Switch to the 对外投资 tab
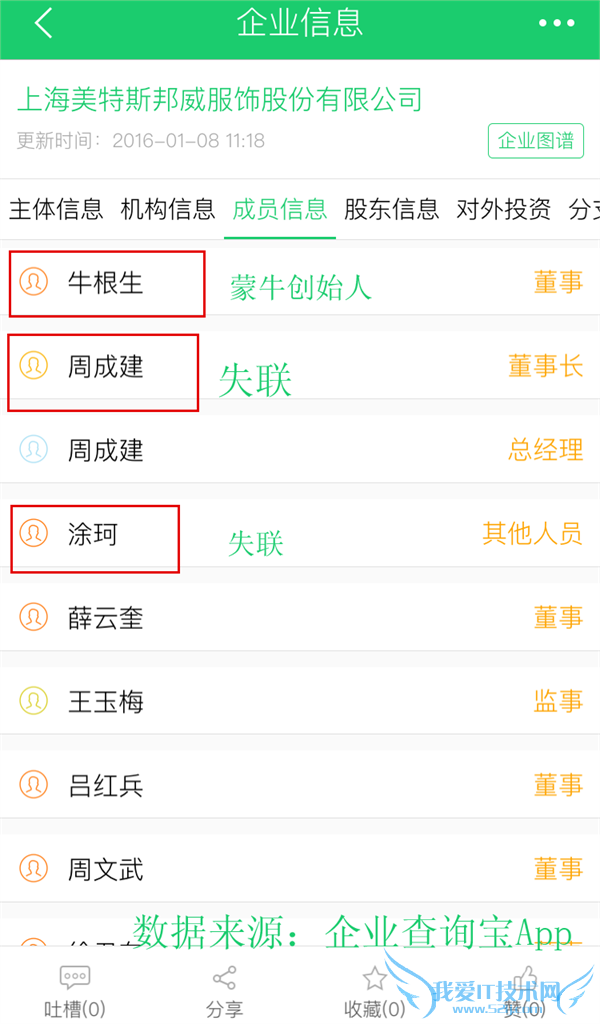Image resolution: width=600 pixels, height=1024 pixels. pos(504,209)
